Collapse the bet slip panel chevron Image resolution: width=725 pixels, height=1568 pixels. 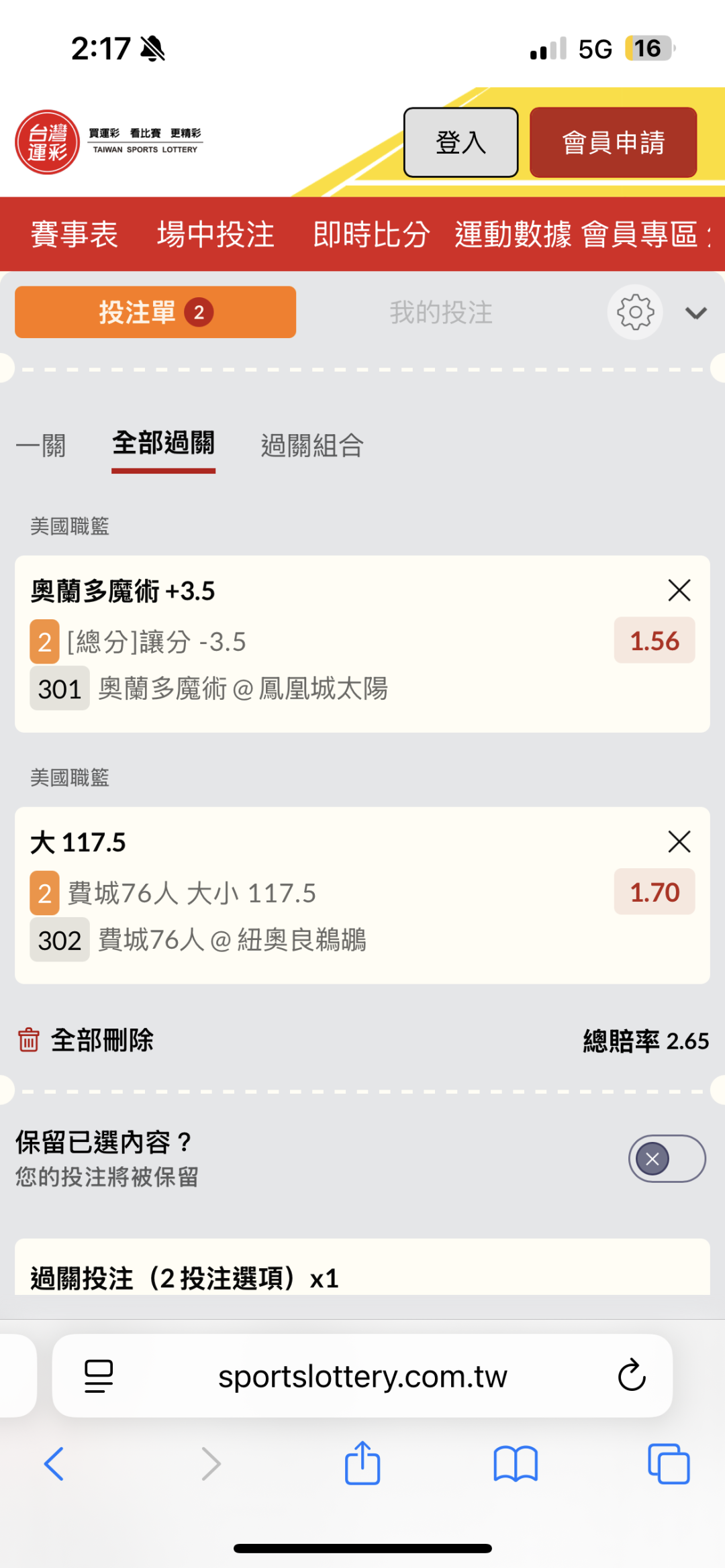point(696,313)
